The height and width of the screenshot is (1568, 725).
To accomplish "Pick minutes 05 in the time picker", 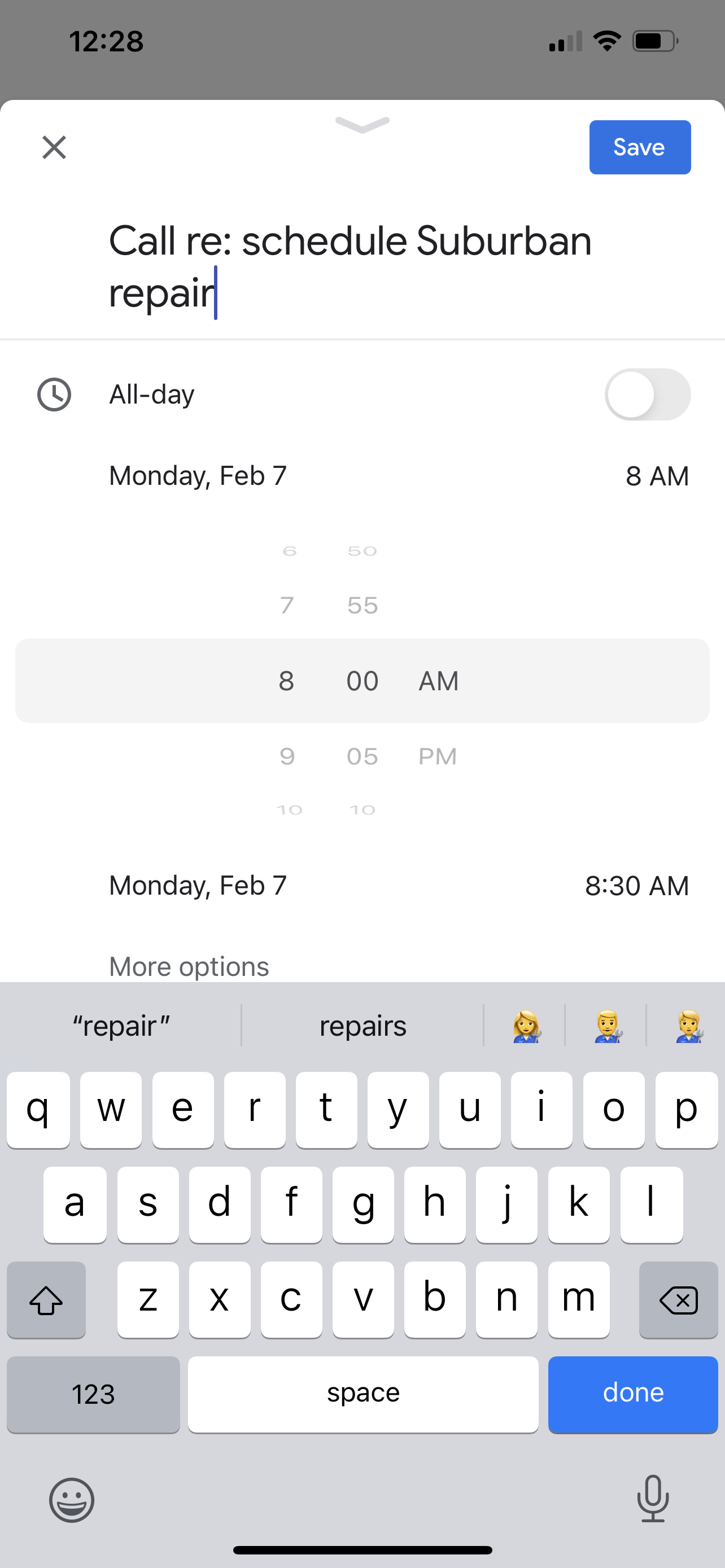I will tap(362, 756).
